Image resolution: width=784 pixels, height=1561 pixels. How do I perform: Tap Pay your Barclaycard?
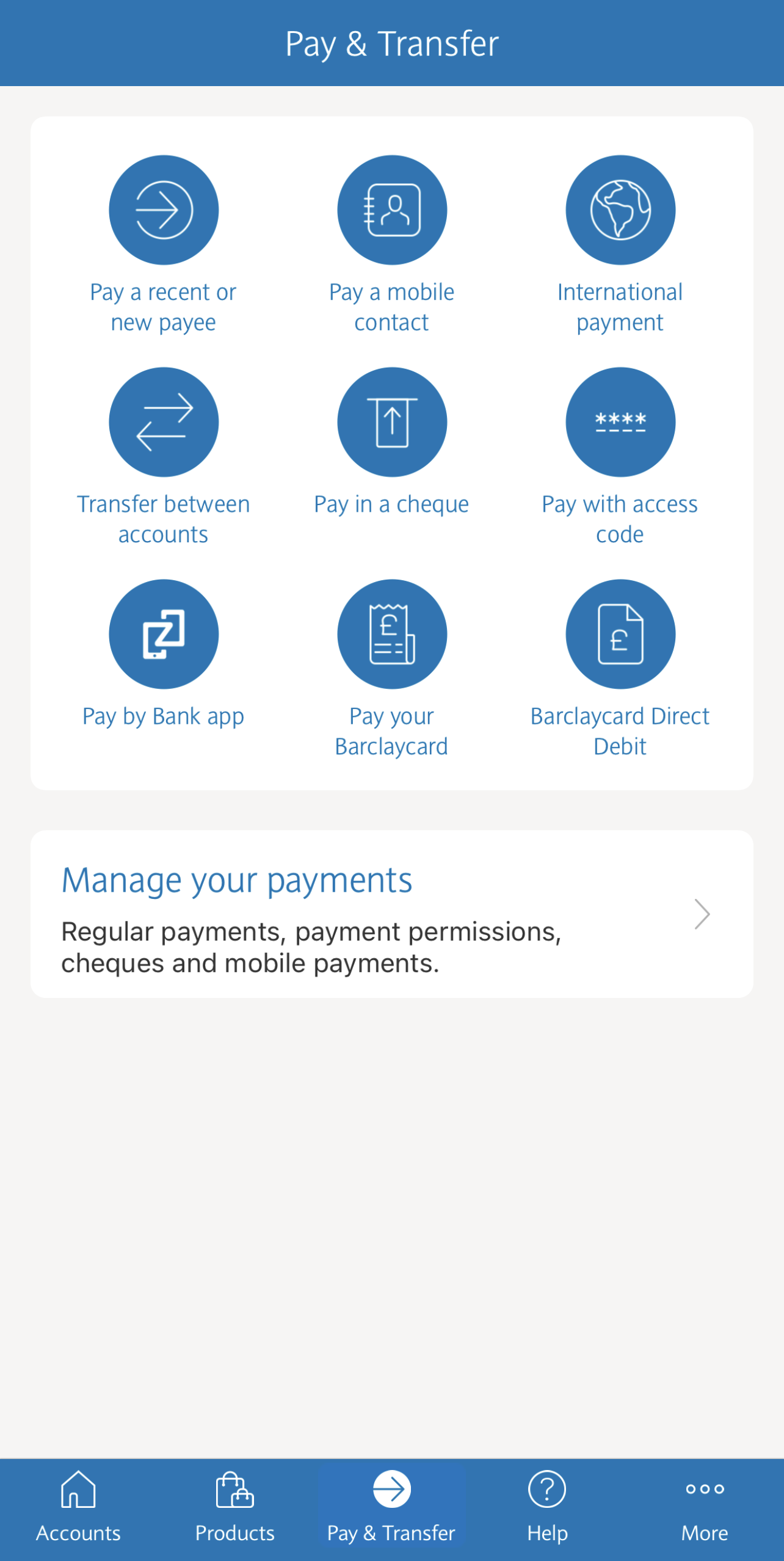click(392, 635)
